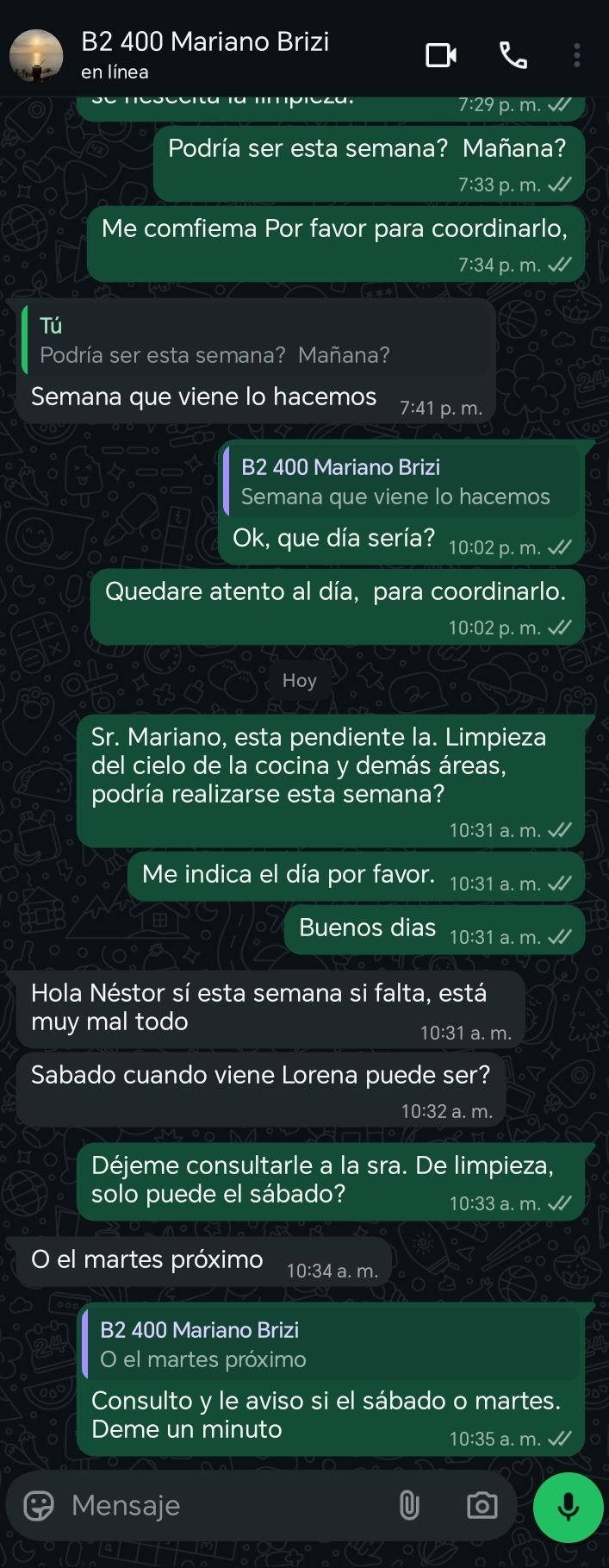Jump to quoted 'O el martes próximo' message
Viewport: 609px width, 1568px height.
(x=331, y=1345)
